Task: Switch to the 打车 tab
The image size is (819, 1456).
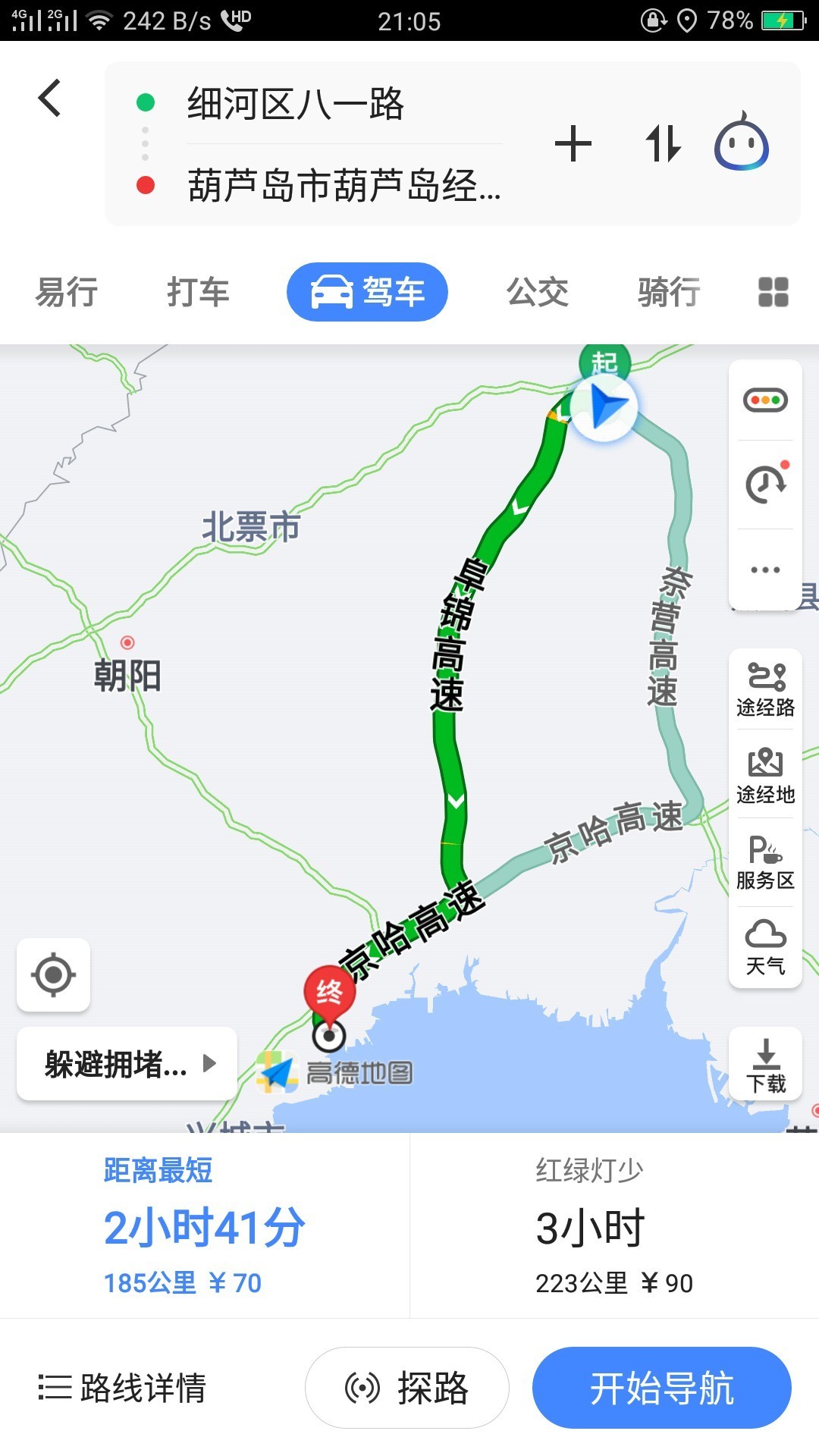Action: point(198,292)
